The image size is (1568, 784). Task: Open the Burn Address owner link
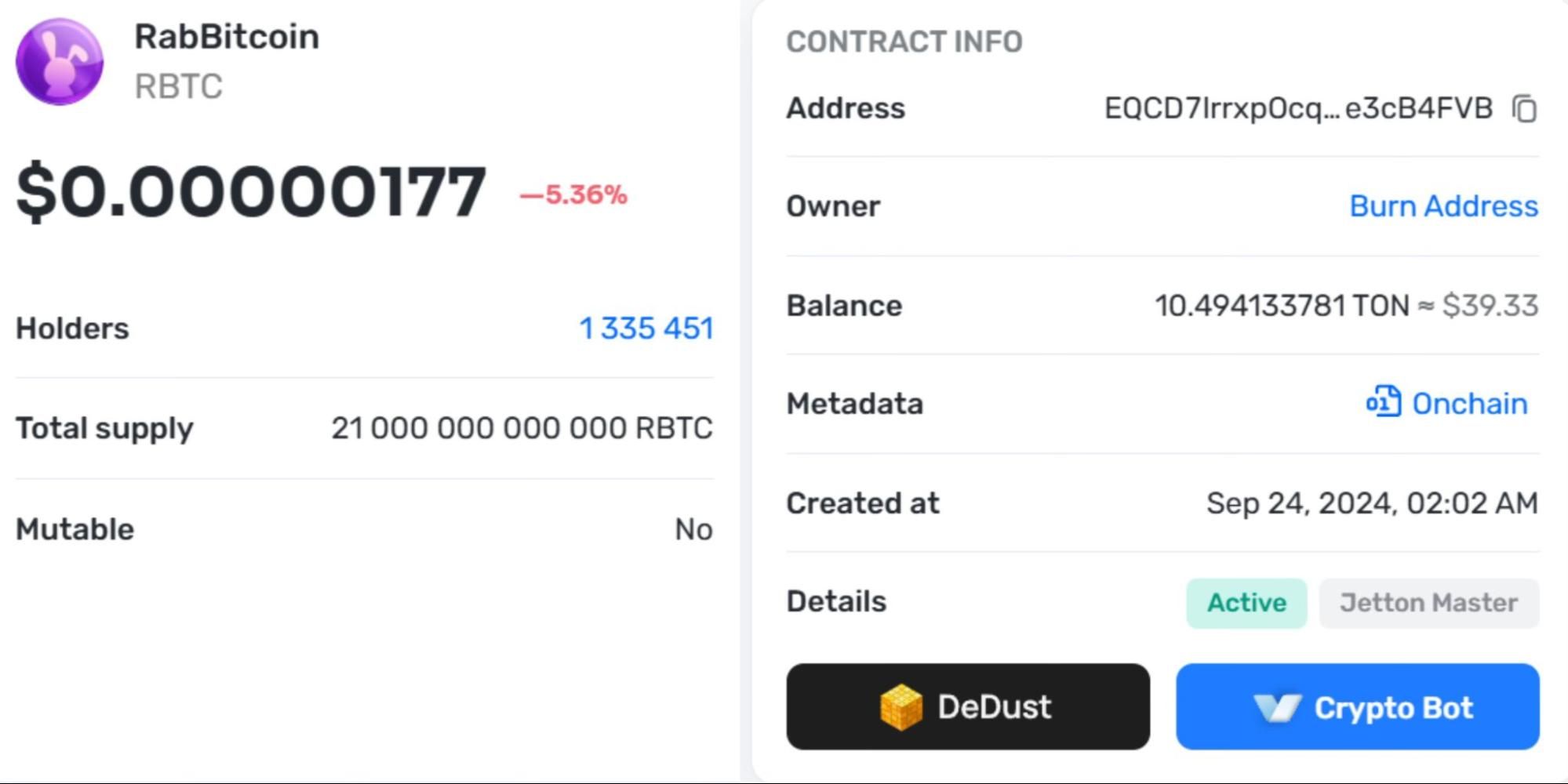1443,206
